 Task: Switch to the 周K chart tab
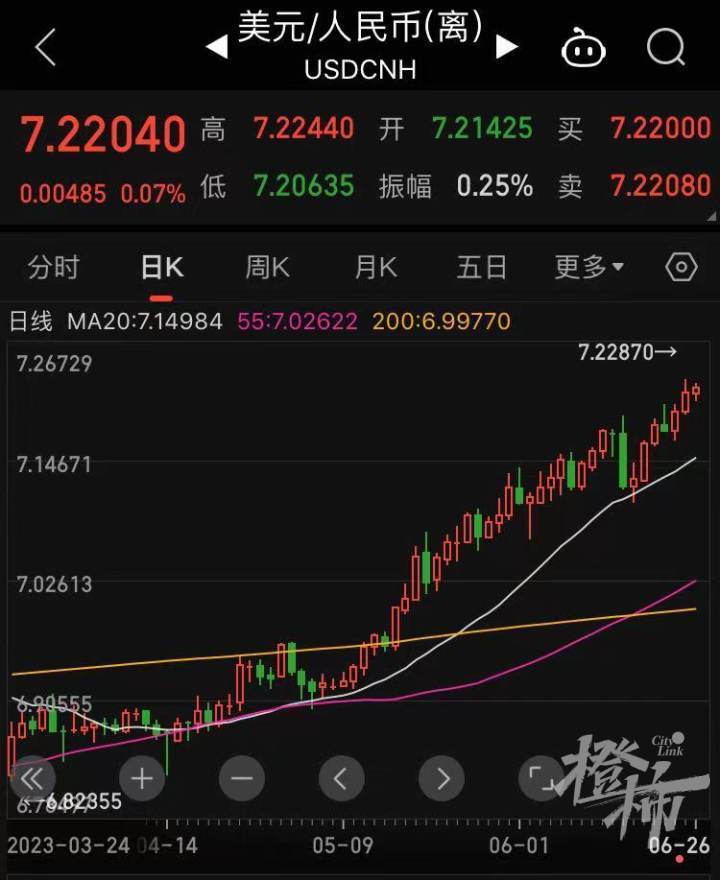[x=267, y=267]
